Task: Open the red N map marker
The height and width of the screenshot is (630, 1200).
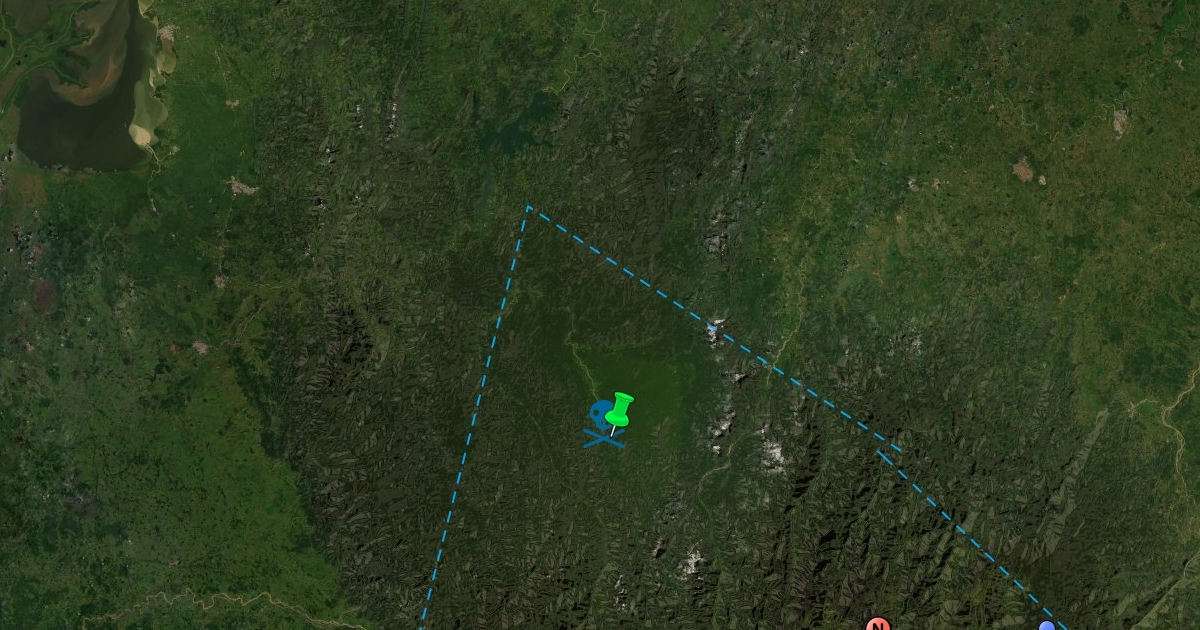Action: click(877, 625)
